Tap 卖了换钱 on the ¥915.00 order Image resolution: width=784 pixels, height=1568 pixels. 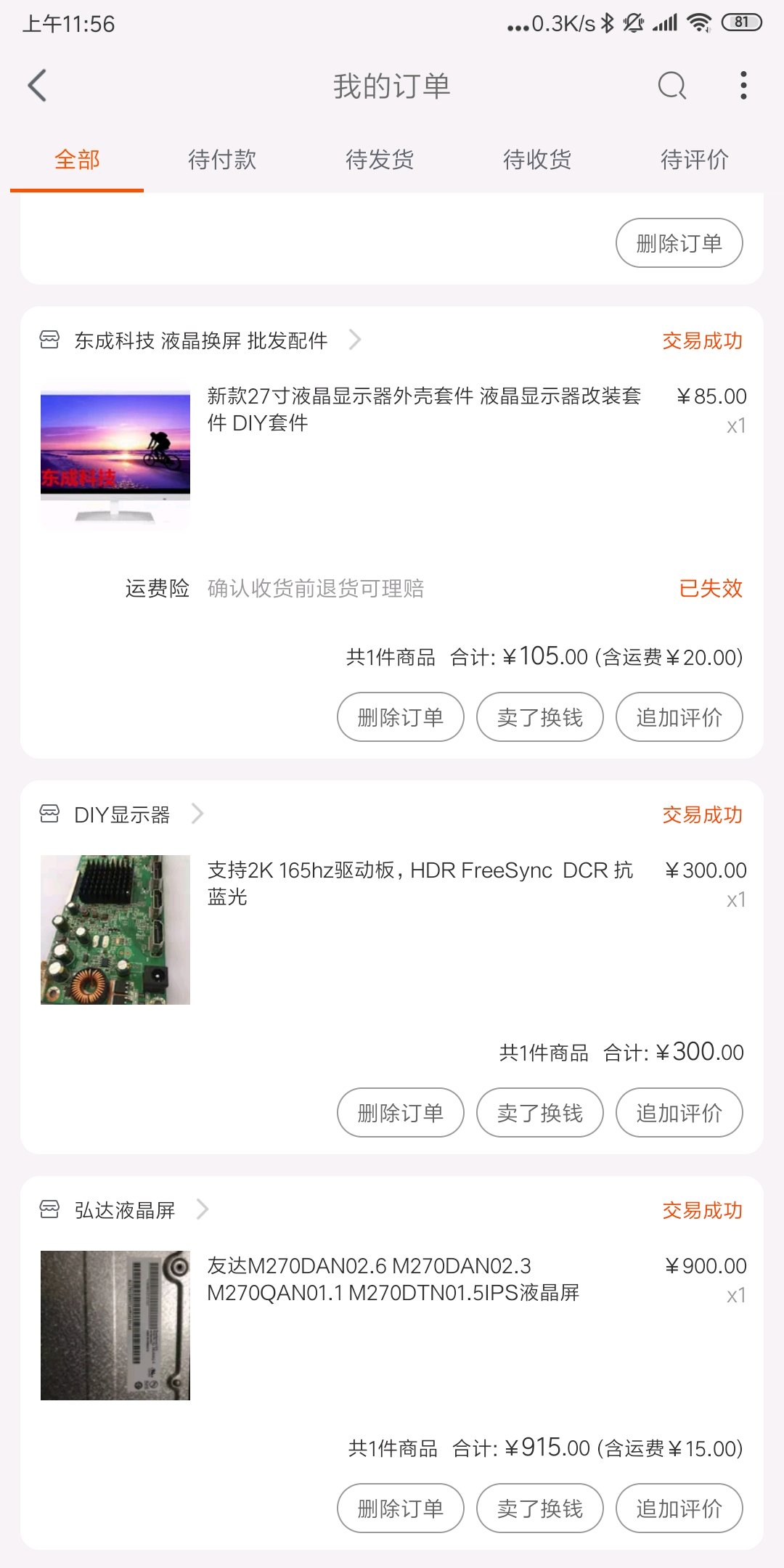(540, 1508)
